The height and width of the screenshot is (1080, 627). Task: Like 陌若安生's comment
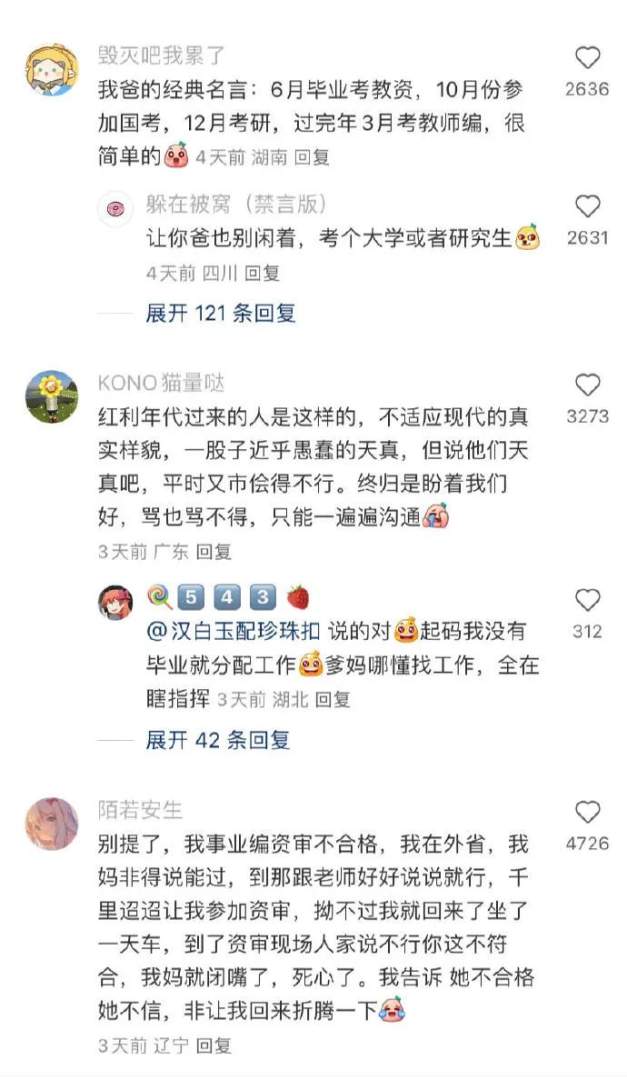[x=587, y=812]
